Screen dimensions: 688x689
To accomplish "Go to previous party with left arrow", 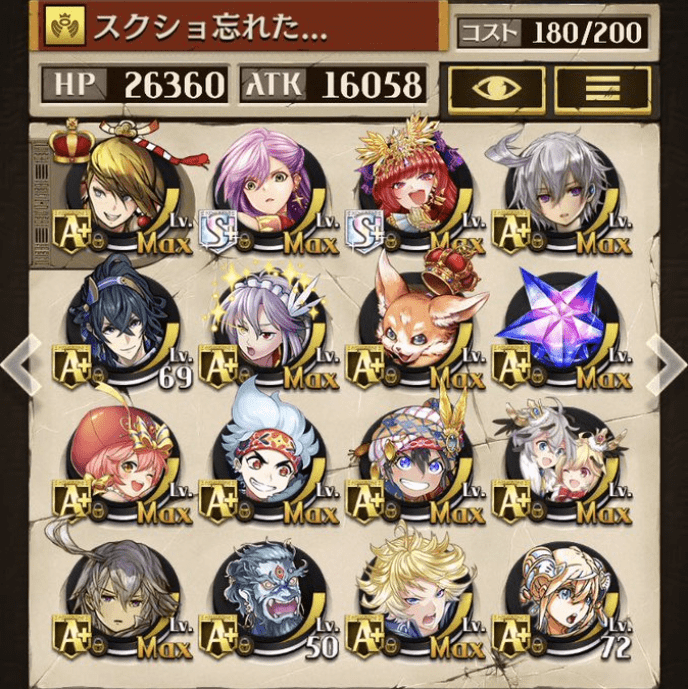I will coord(20,363).
